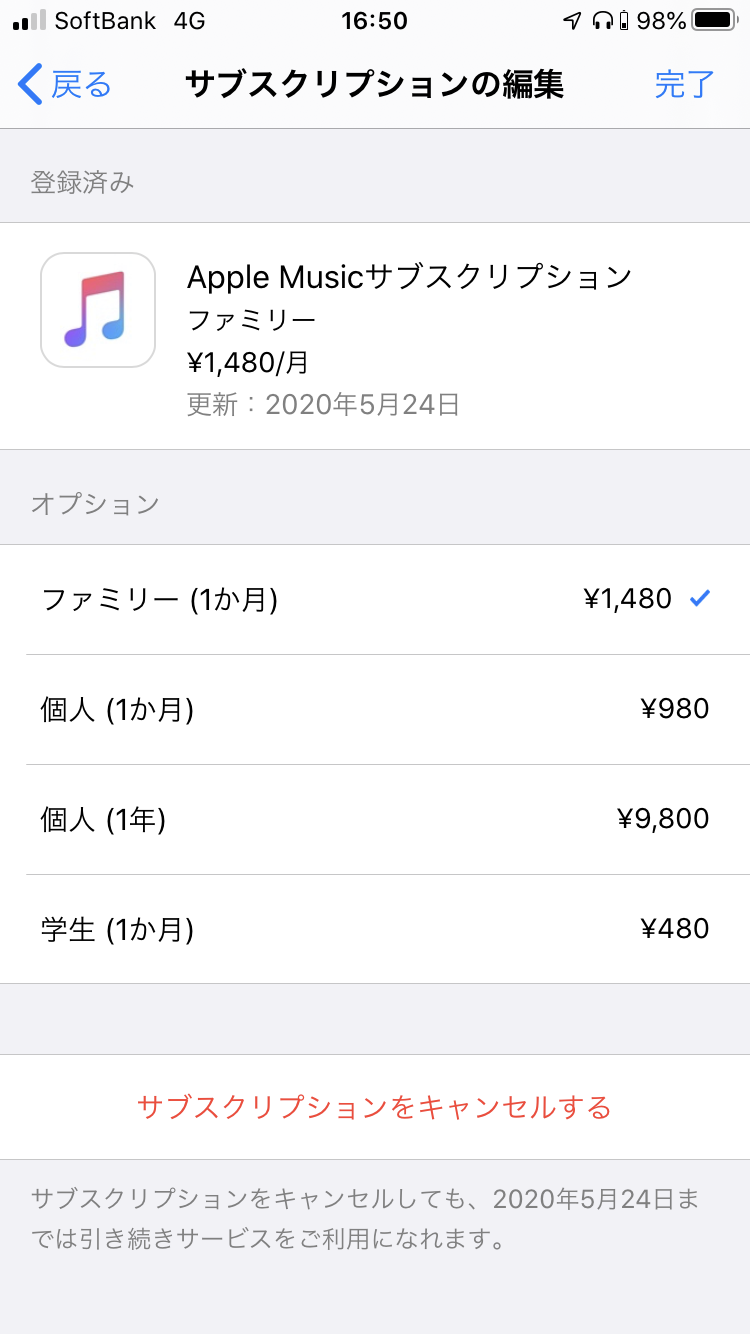Tap 完了 to finish editing
750x1334 pixels.
(685, 85)
